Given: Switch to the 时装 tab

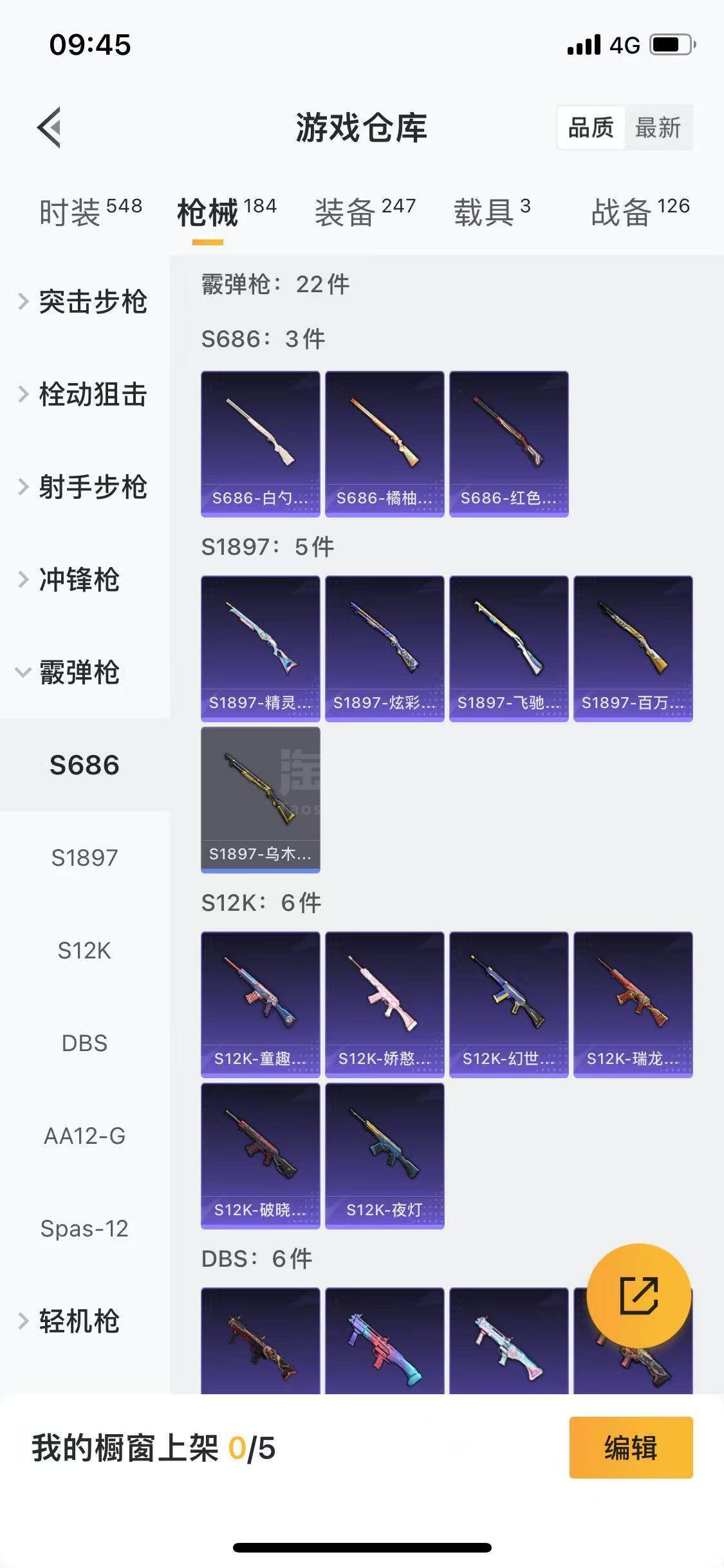Looking at the screenshot, I should [89, 212].
